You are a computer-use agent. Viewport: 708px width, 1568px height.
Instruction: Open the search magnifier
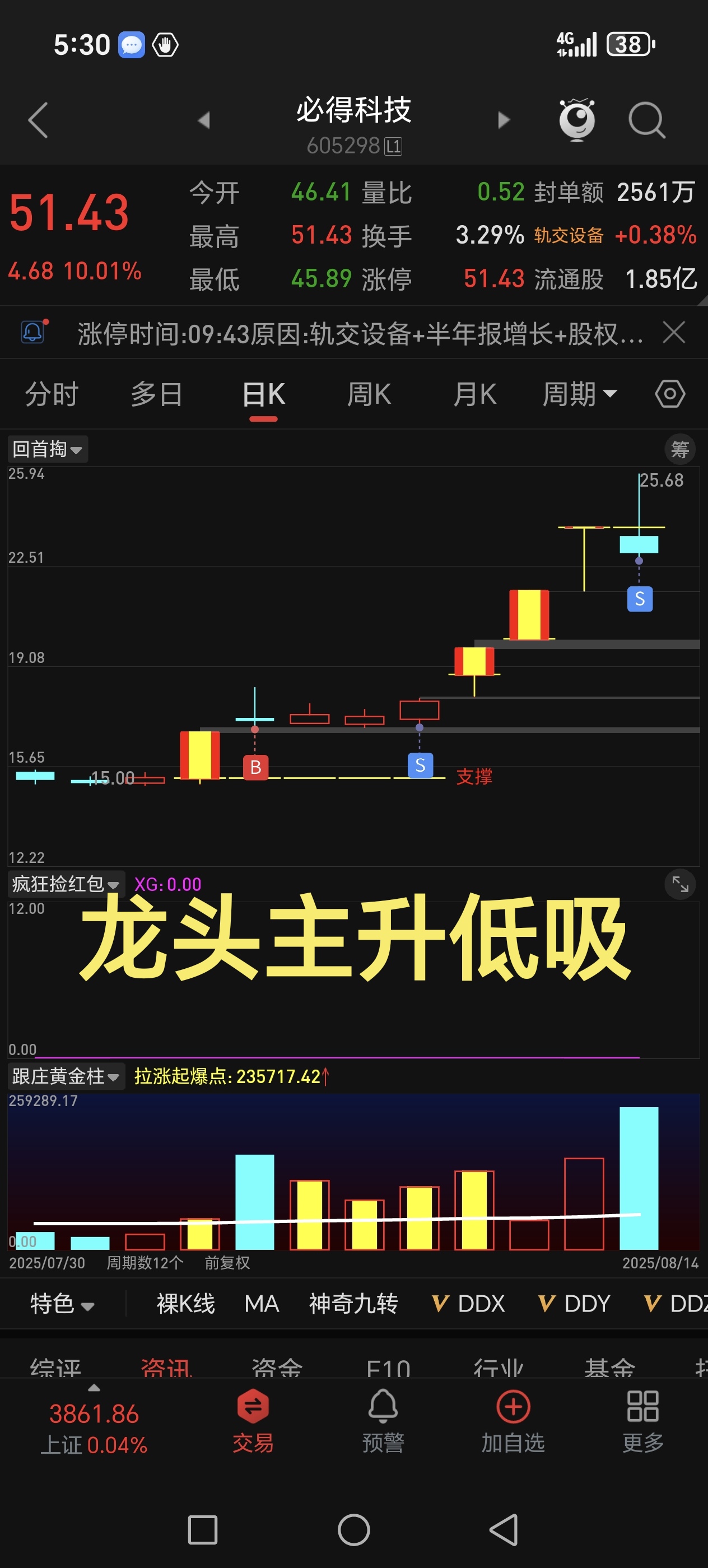pyautogui.click(x=646, y=120)
